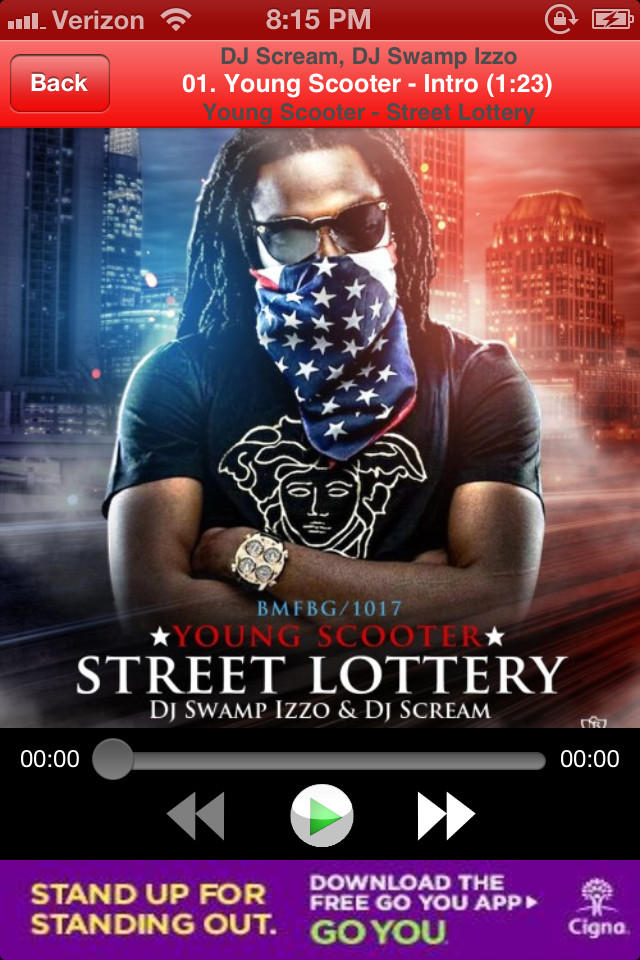Go back using the Back button
This screenshot has height=960, width=640.
59,83
